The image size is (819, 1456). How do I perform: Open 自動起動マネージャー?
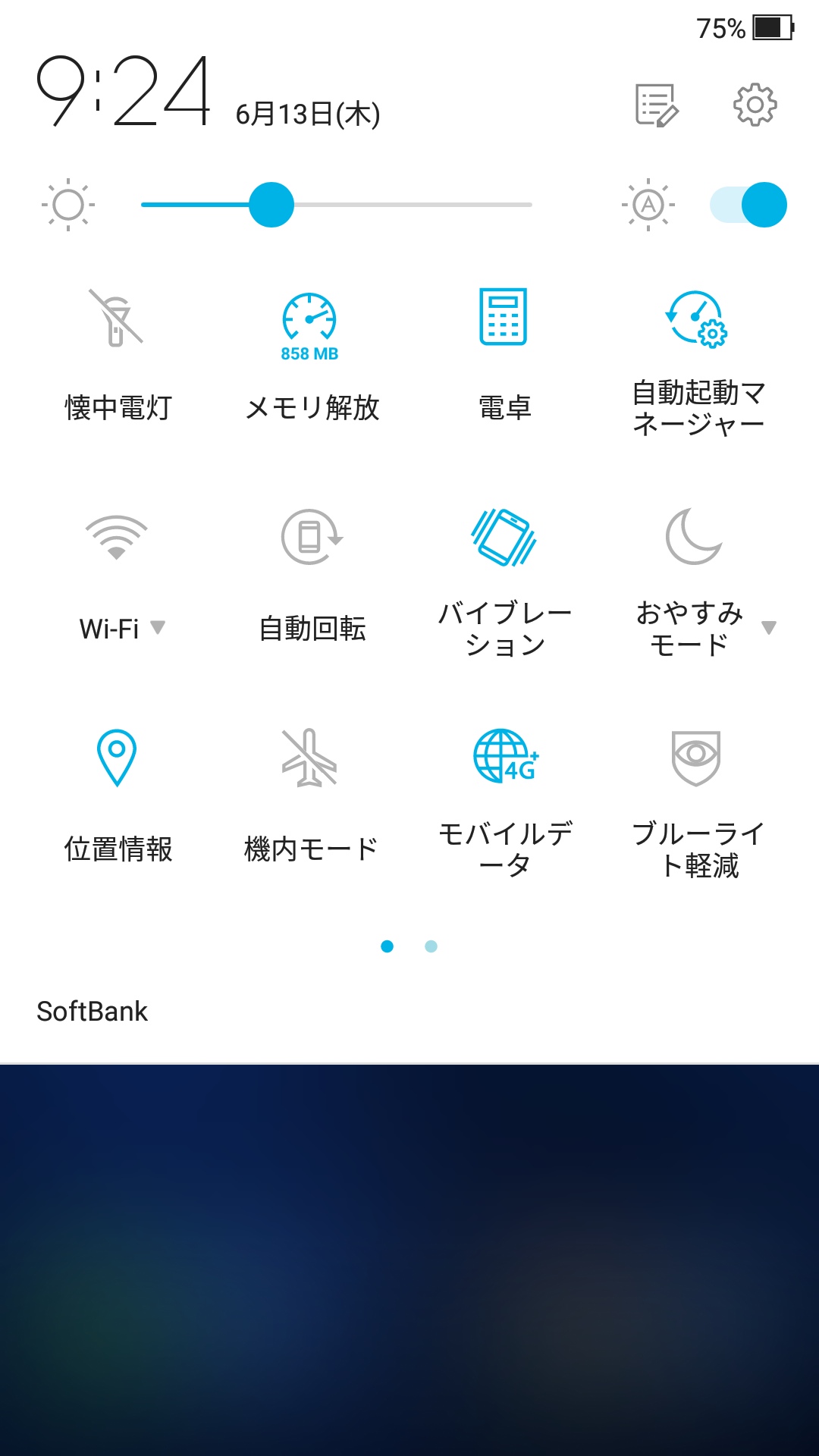[697, 318]
